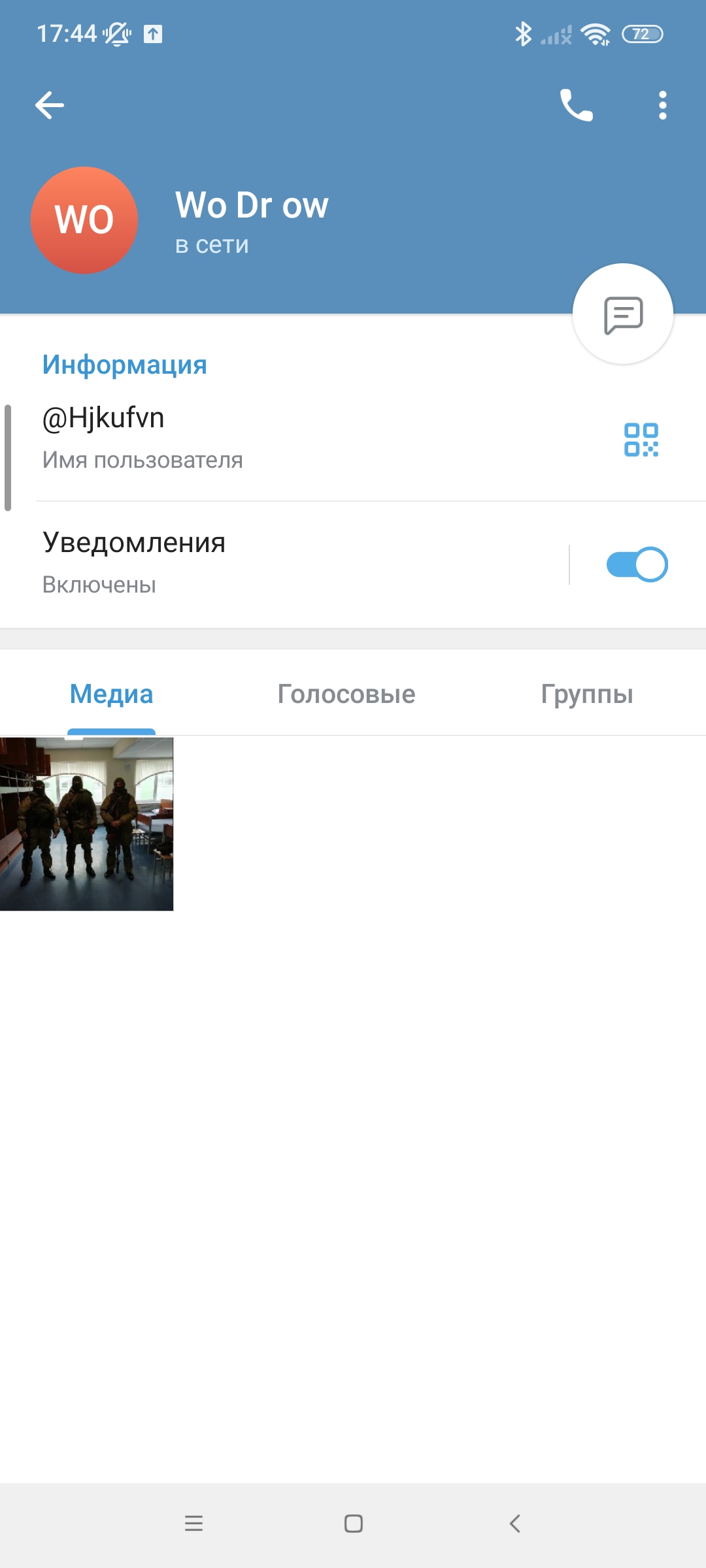The image size is (706, 1568).
Task: Call Wo Dr ow
Action: pos(576,105)
